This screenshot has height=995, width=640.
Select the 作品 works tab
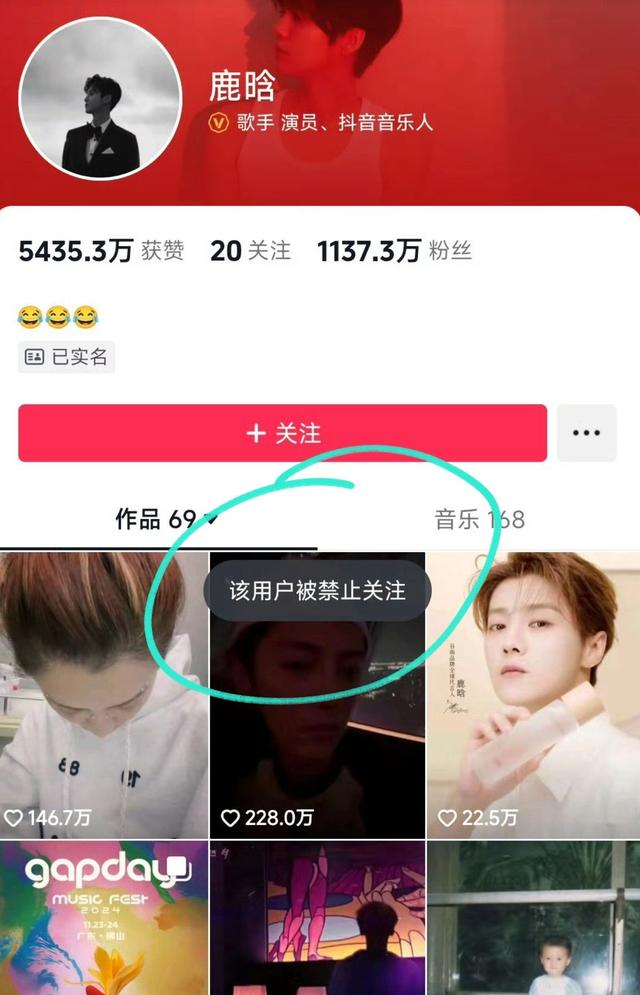[160, 519]
